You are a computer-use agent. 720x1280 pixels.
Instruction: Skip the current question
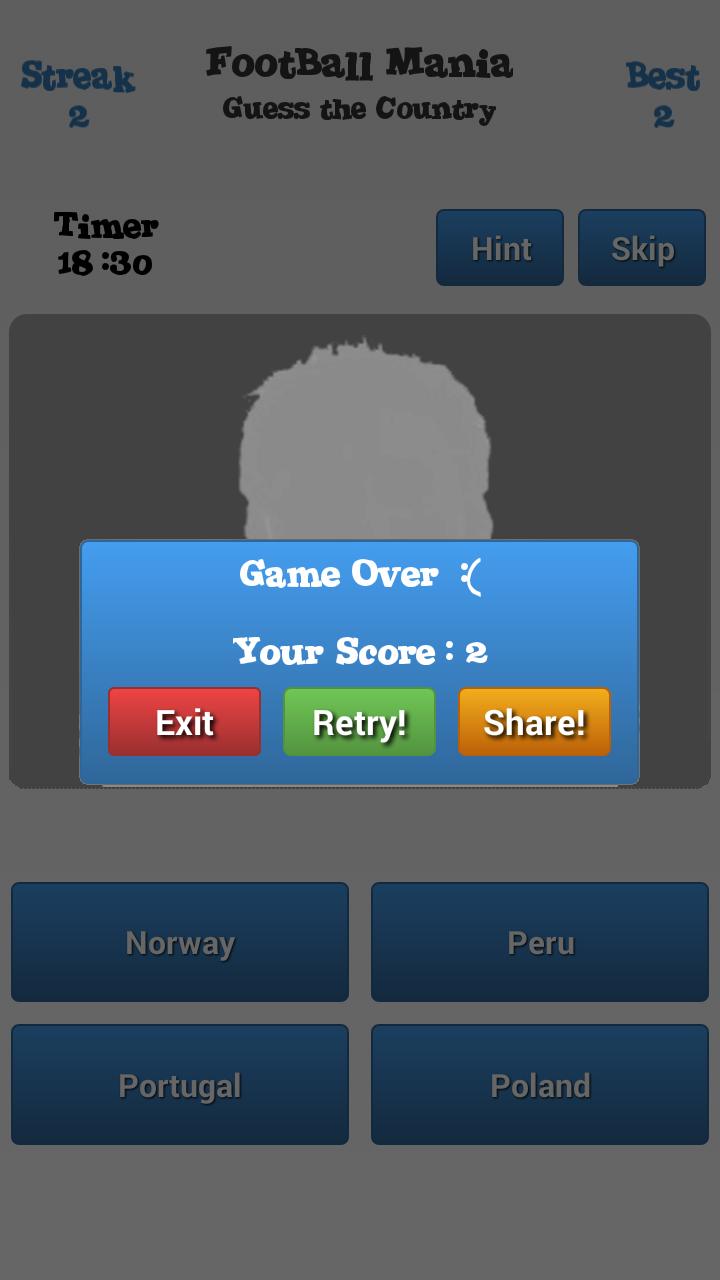642,248
